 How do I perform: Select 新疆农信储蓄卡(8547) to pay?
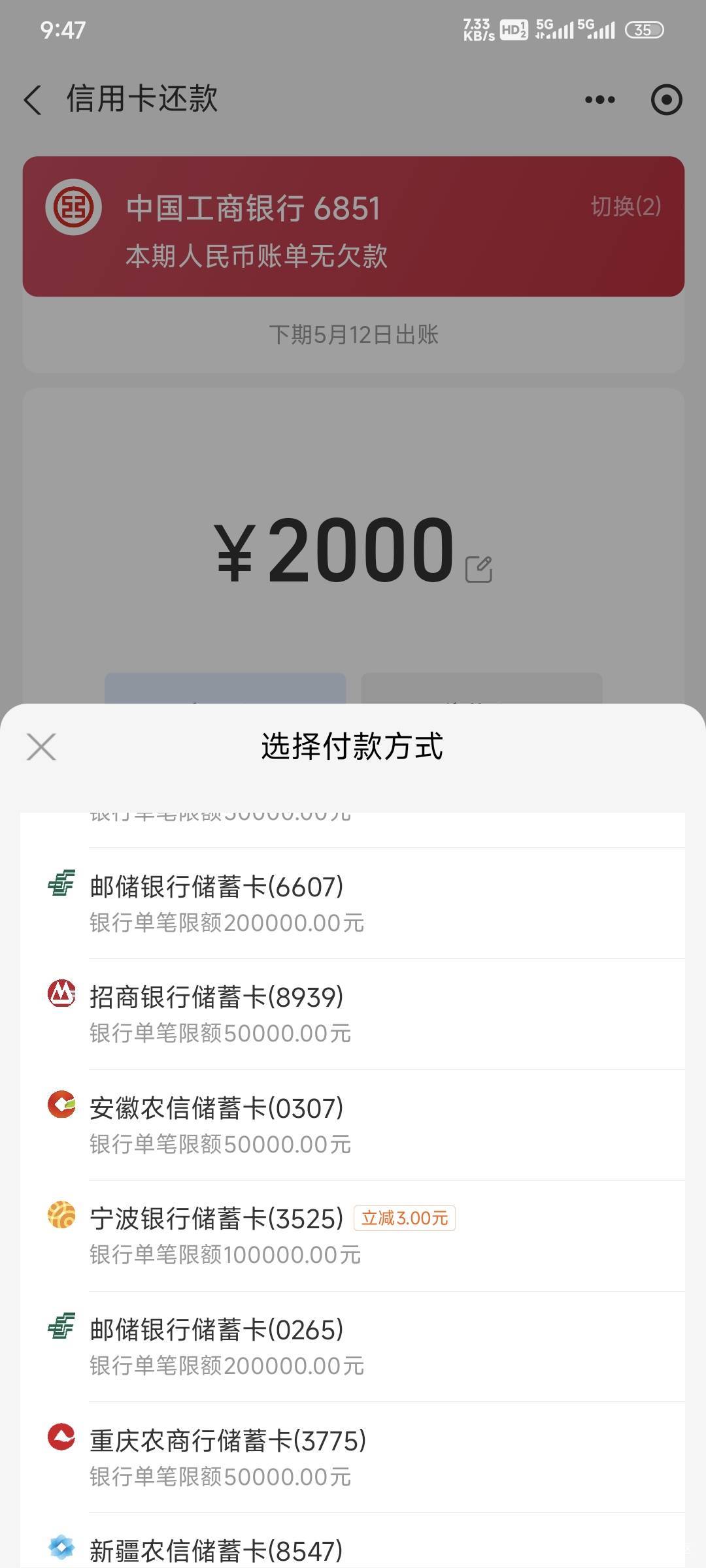353,1548
